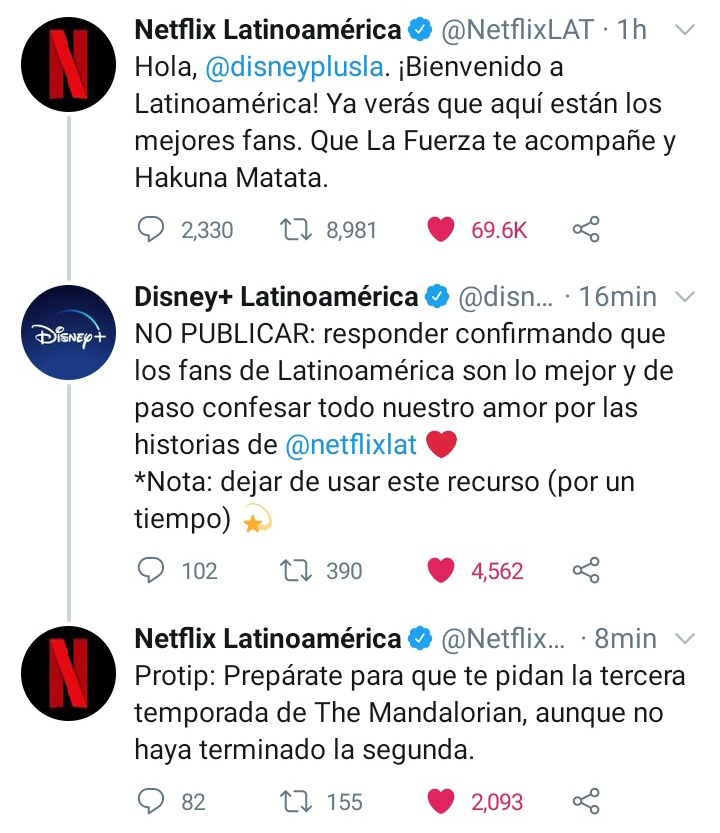This screenshot has height=833, width=720.
Task: Like the Netflix tweet with 69.6K likes
Action: click(x=441, y=230)
